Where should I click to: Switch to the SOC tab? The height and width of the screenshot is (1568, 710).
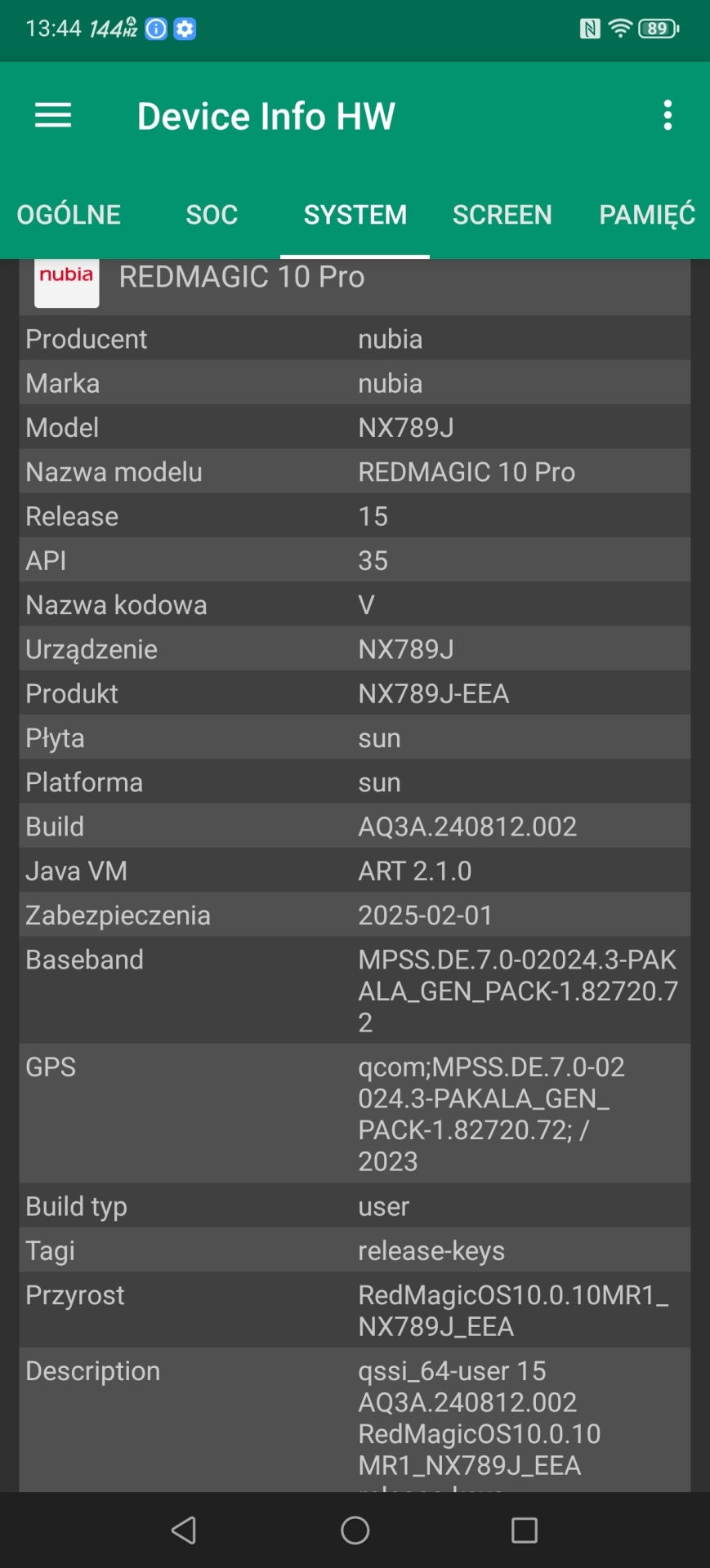(x=212, y=215)
